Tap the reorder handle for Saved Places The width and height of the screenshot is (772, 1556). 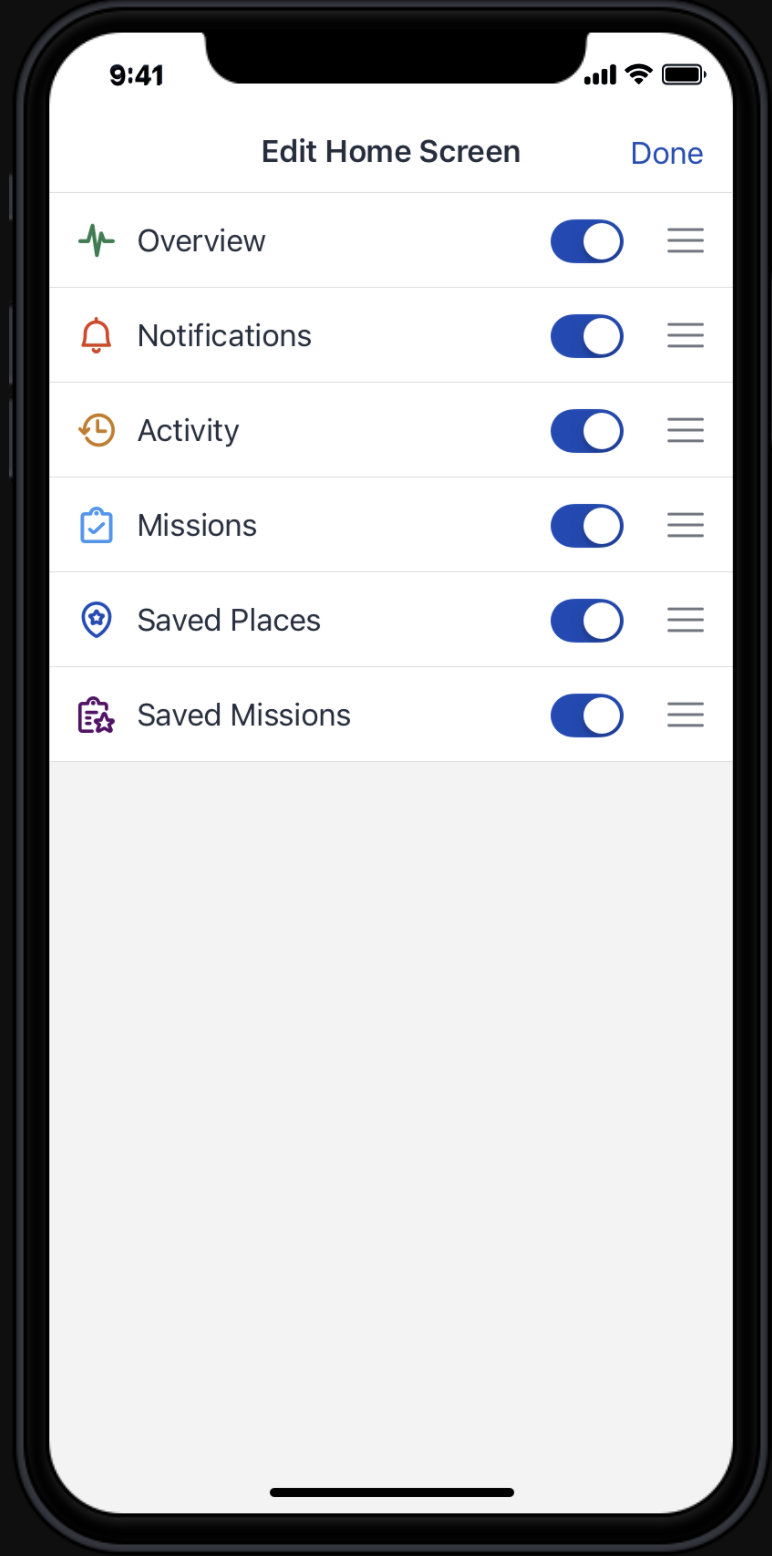click(x=685, y=621)
